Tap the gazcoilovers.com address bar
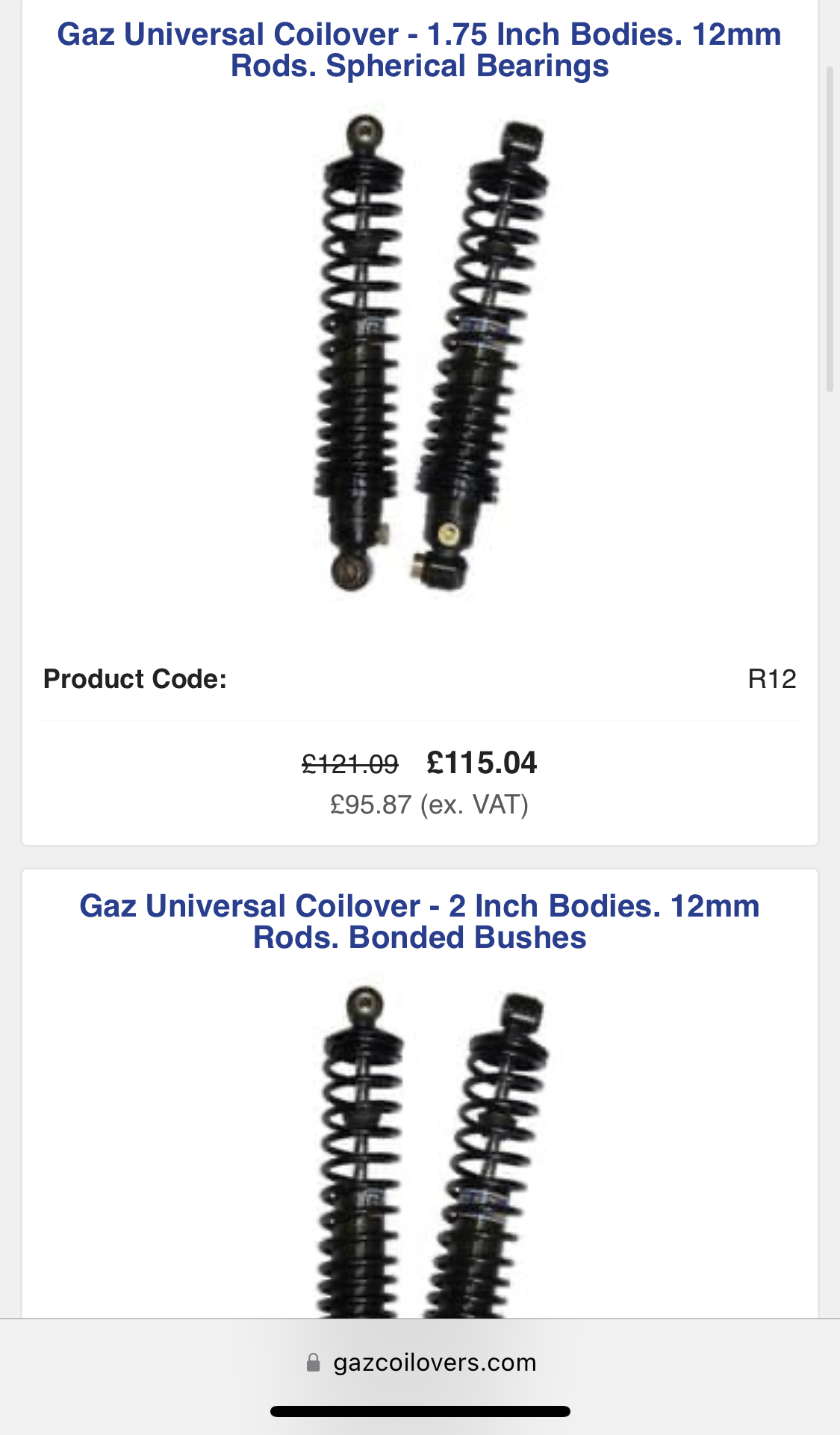The height and width of the screenshot is (1435, 840). (420, 1363)
